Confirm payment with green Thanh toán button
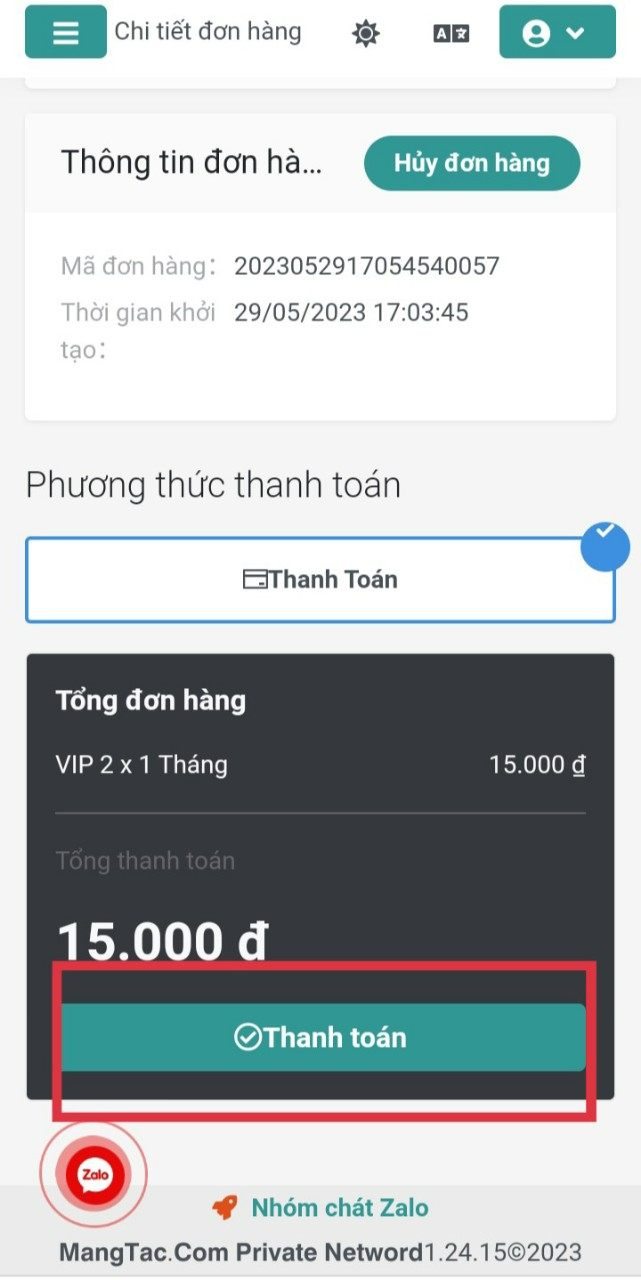 [x=322, y=1038]
